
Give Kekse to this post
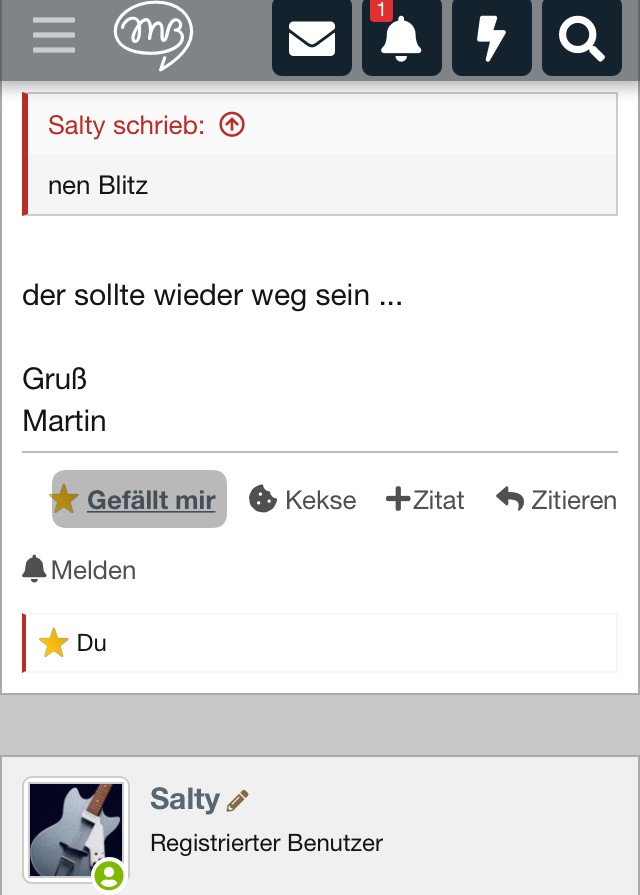click(302, 499)
